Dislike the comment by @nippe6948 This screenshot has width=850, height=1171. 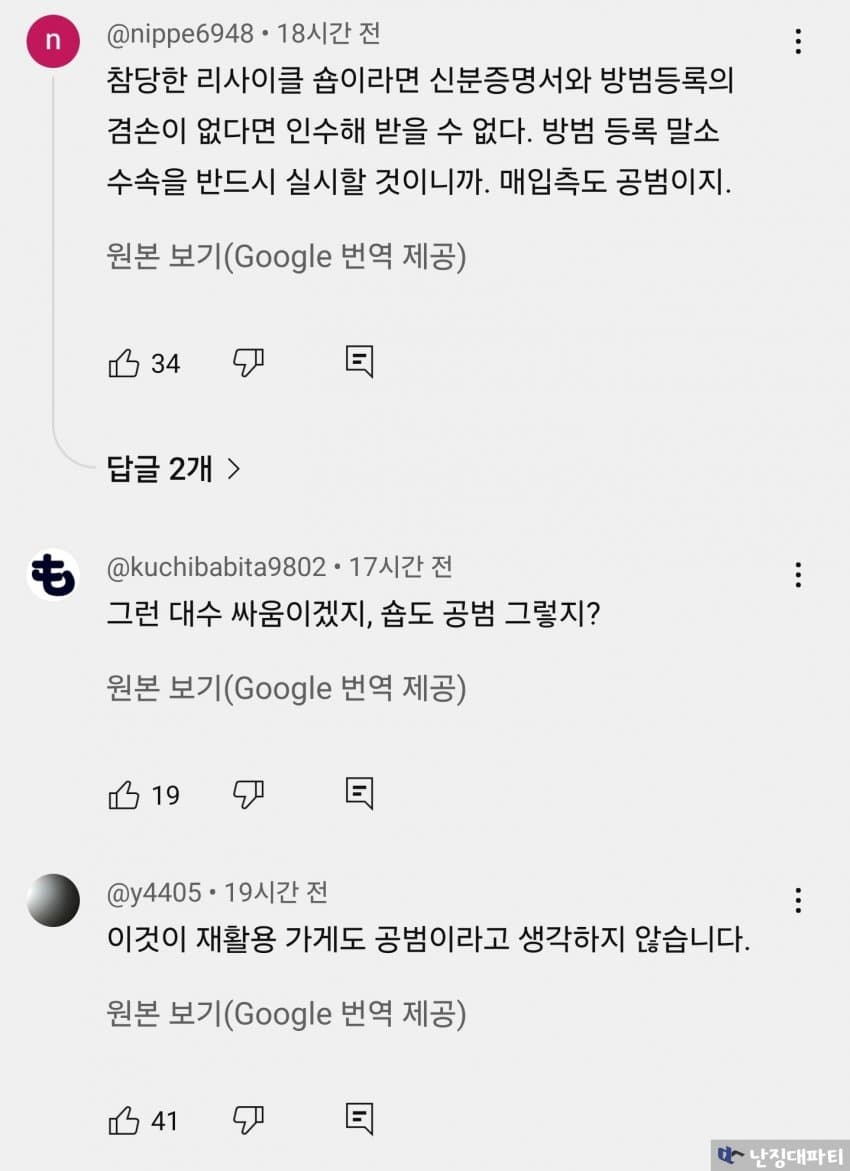247,363
